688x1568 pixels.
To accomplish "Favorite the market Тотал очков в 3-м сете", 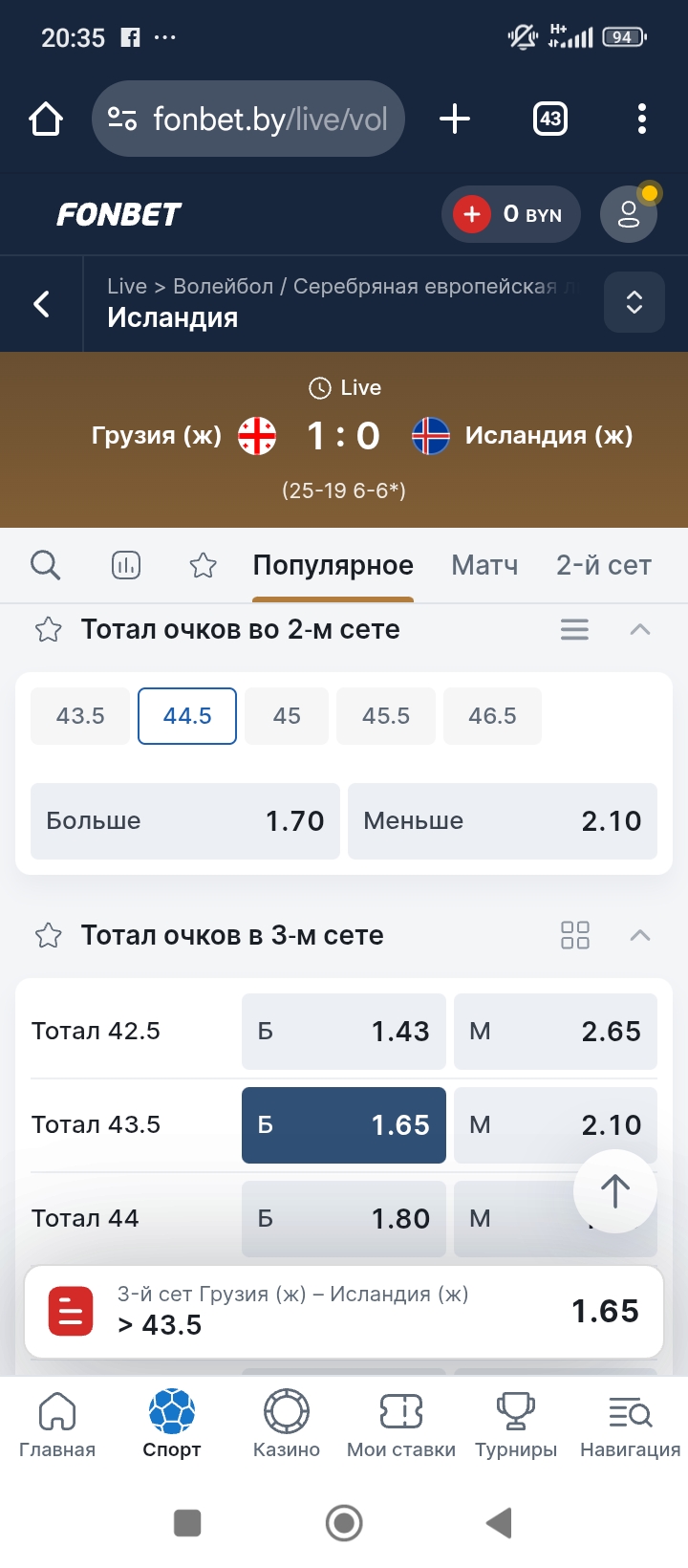I will point(48,935).
